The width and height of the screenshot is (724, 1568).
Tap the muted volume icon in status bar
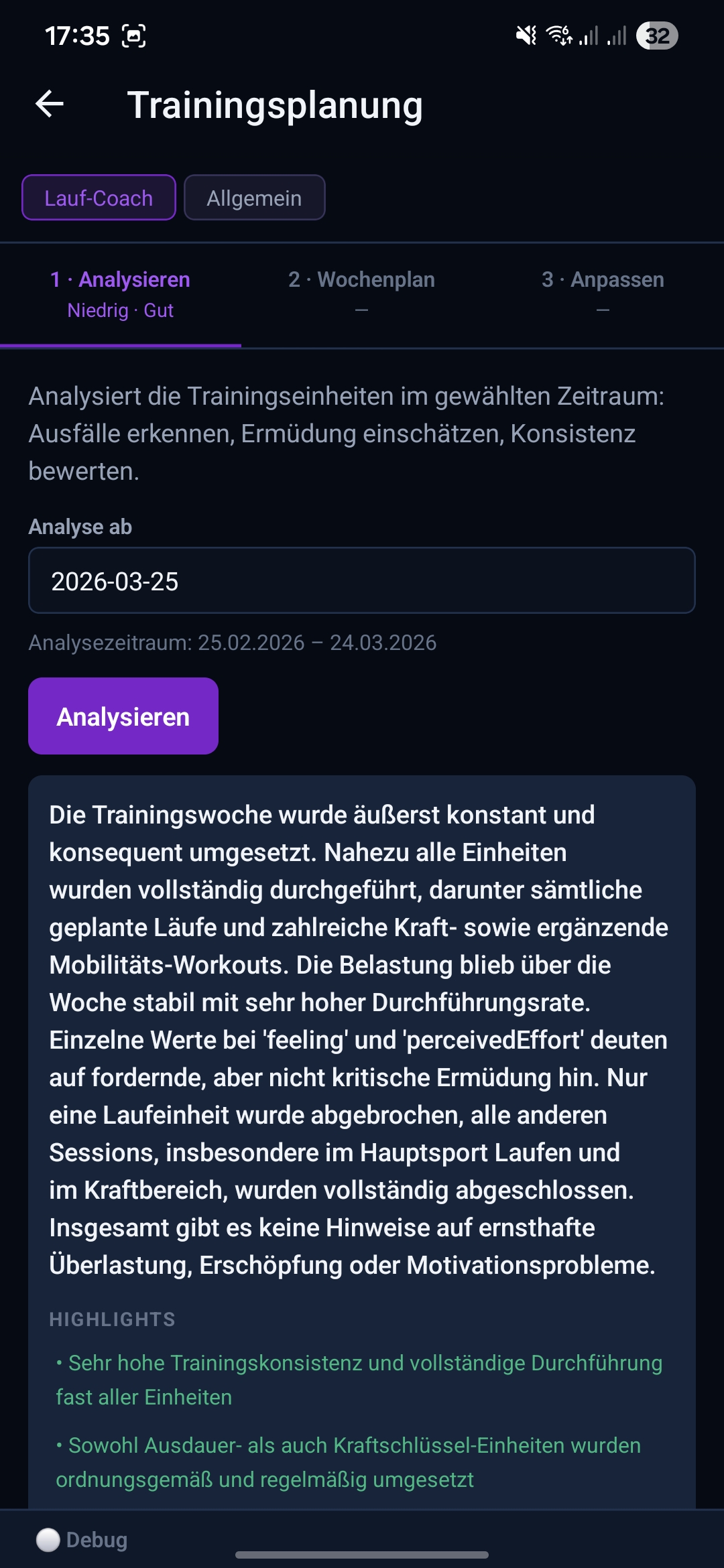tap(526, 35)
